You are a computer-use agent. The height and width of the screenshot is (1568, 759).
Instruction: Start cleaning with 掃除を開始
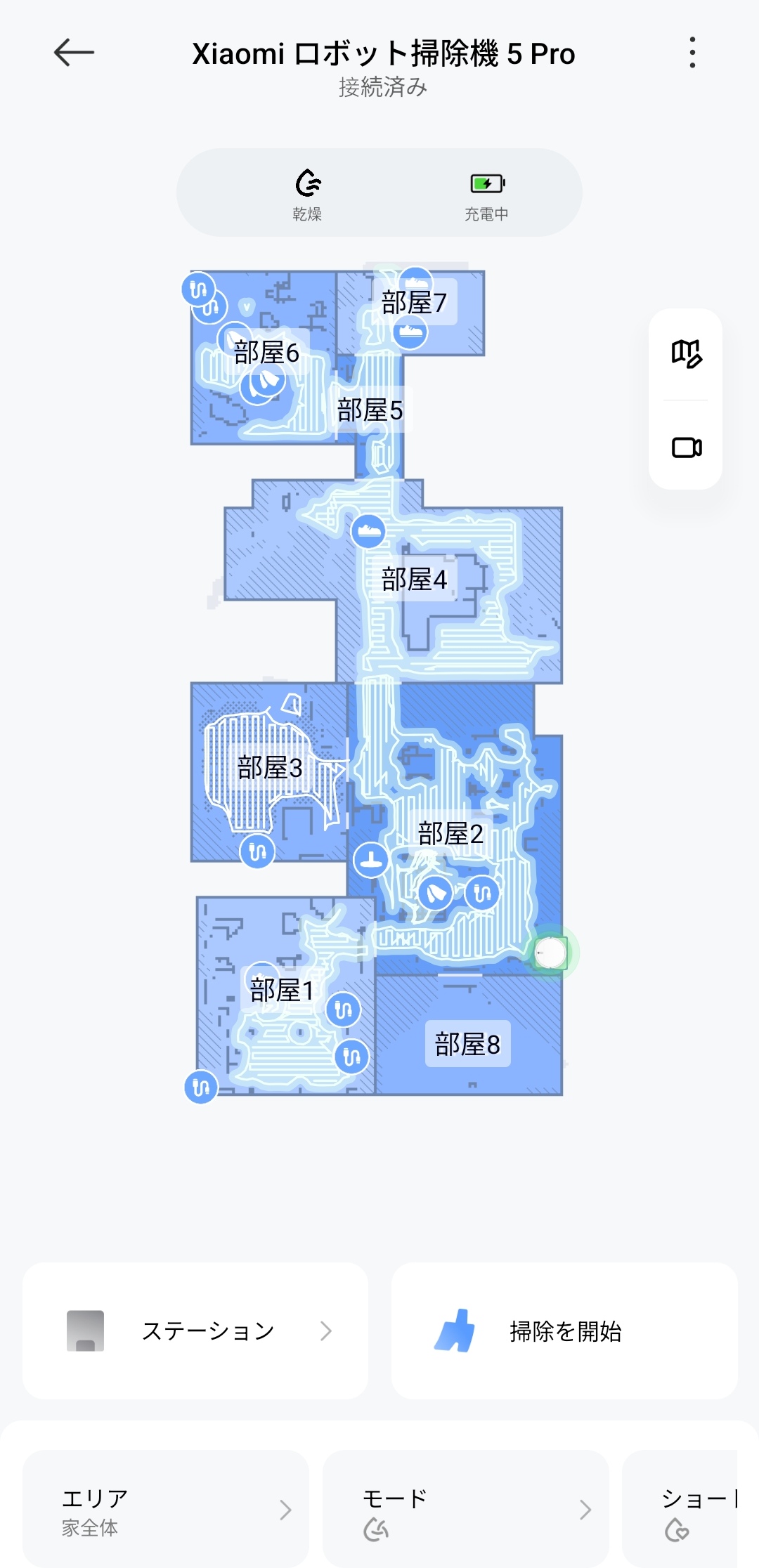coord(564,1331)
